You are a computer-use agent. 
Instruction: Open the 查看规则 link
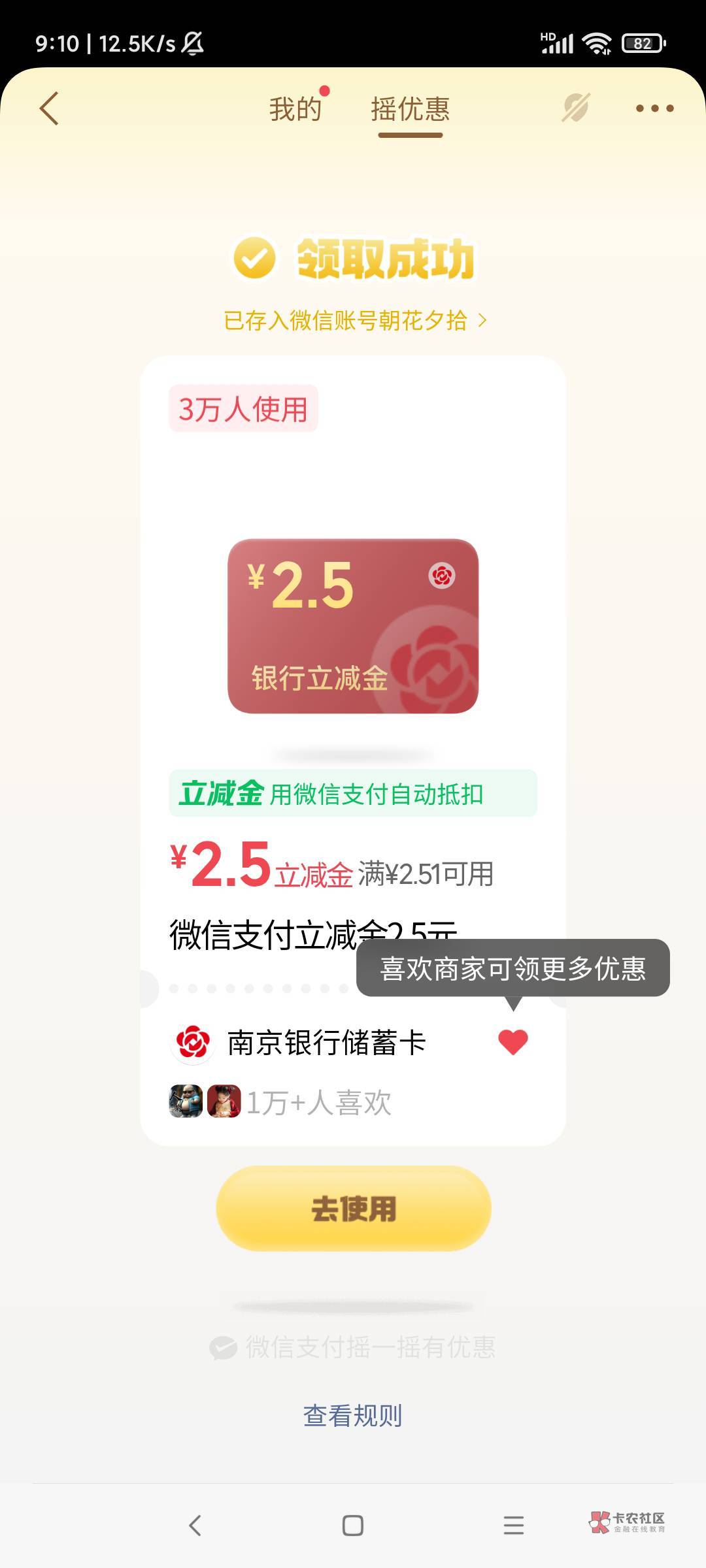click(x=353, y=1415)
